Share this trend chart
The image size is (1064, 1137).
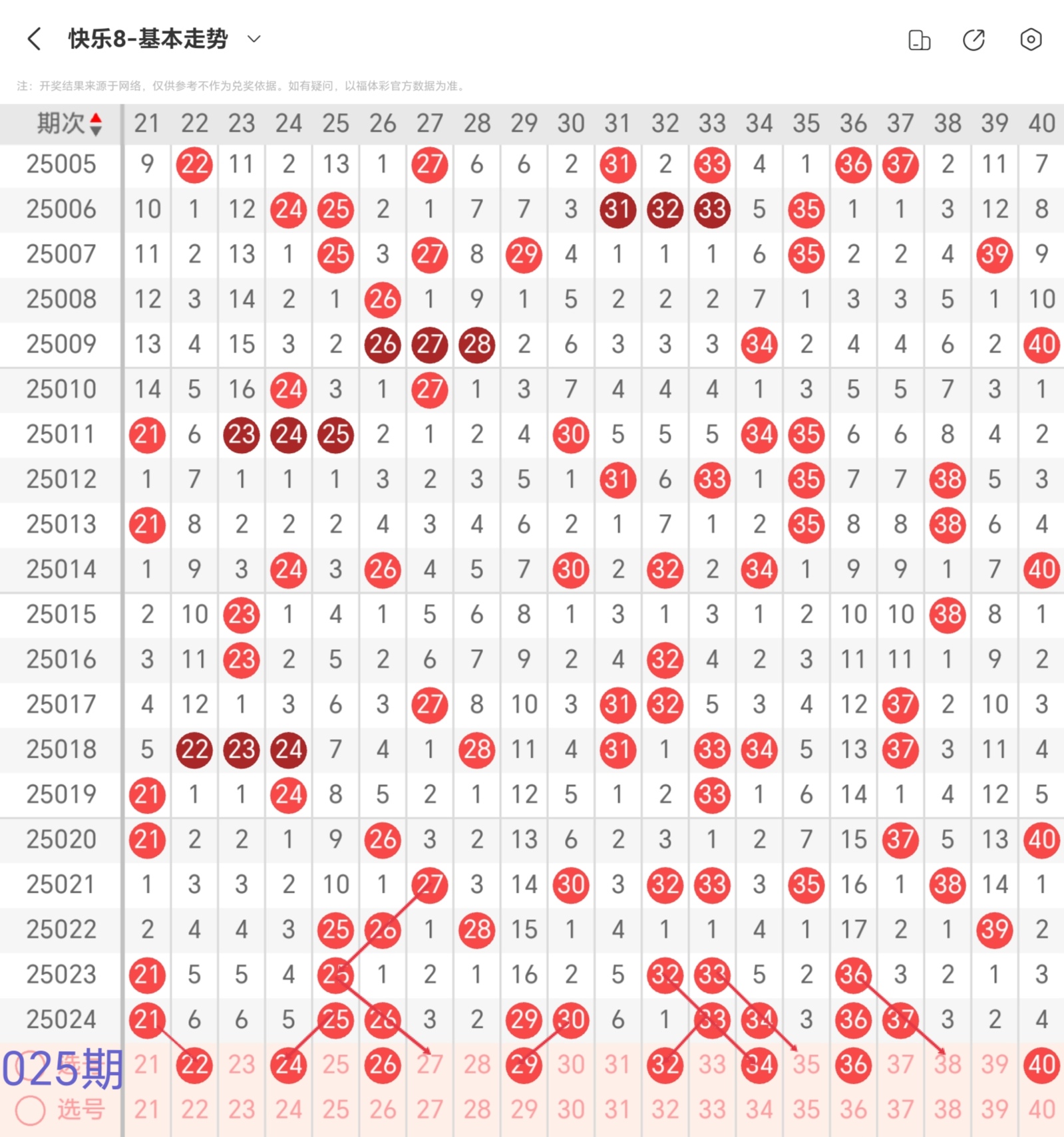(974, 40)
